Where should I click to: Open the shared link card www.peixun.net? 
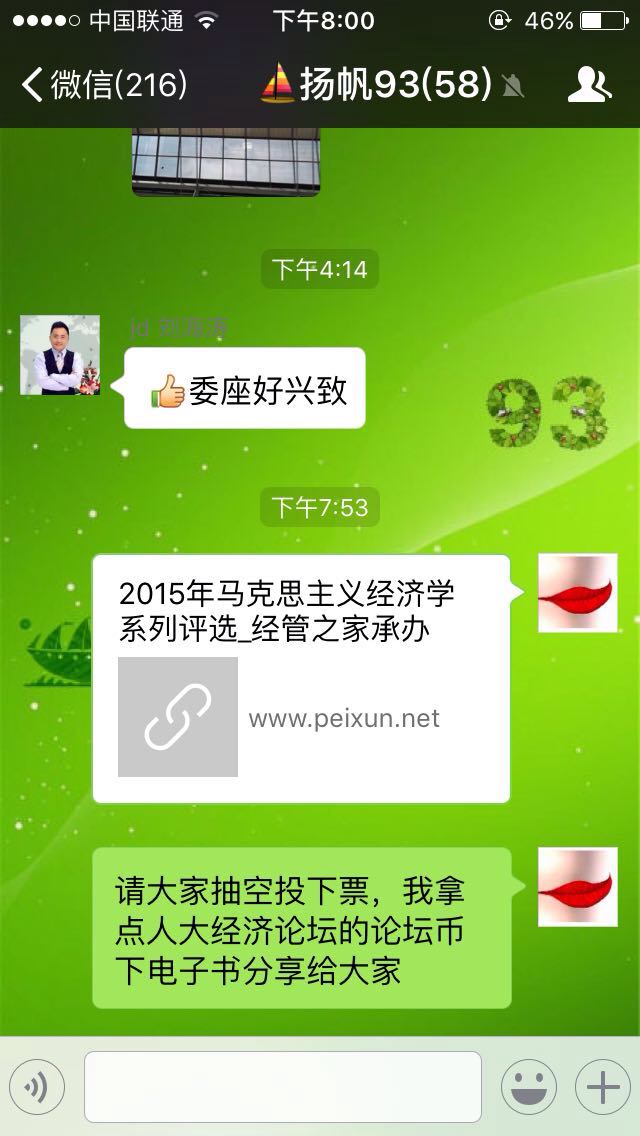[301, 678]
